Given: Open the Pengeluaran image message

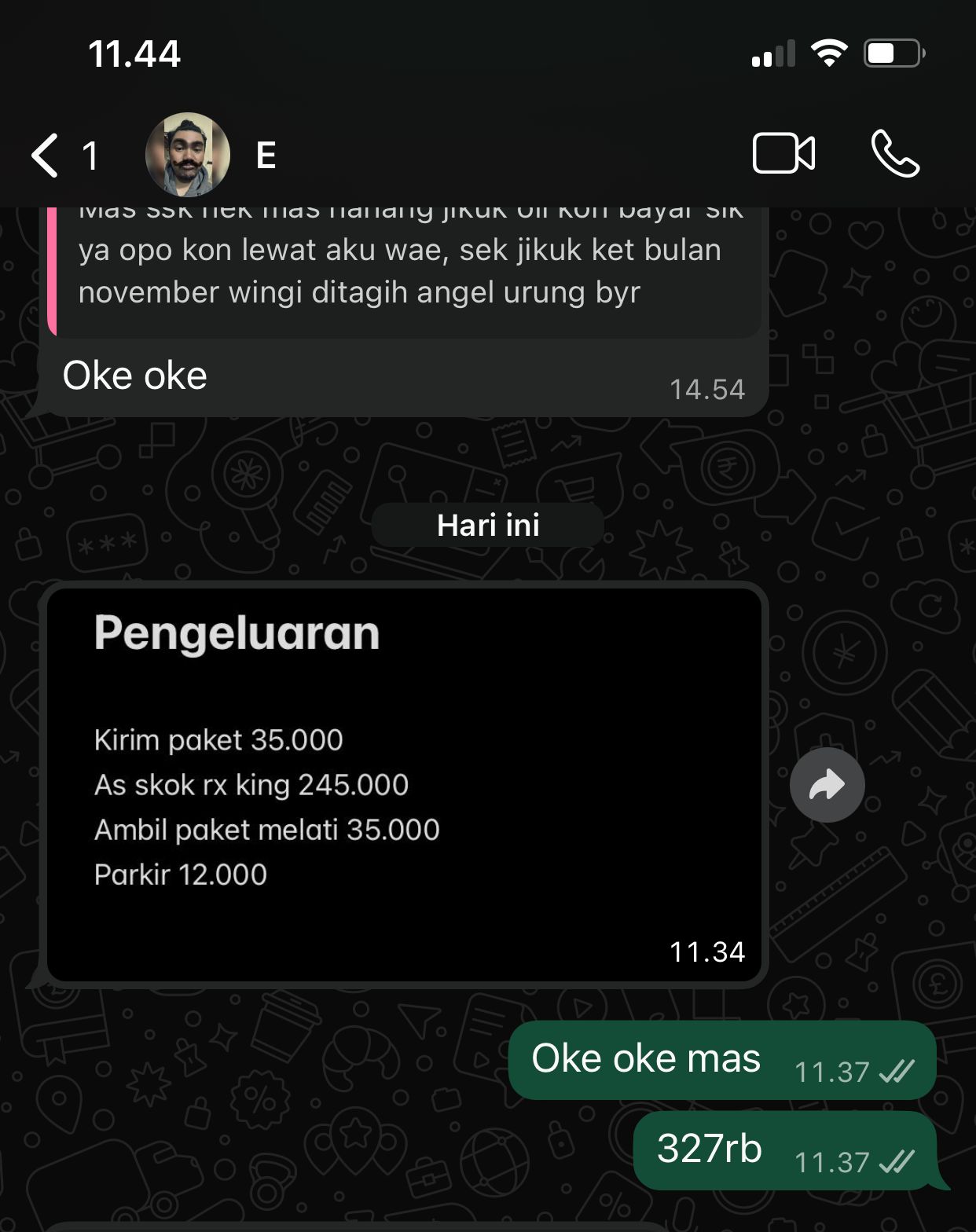Looking at the screenshot, I should point(404,784).
